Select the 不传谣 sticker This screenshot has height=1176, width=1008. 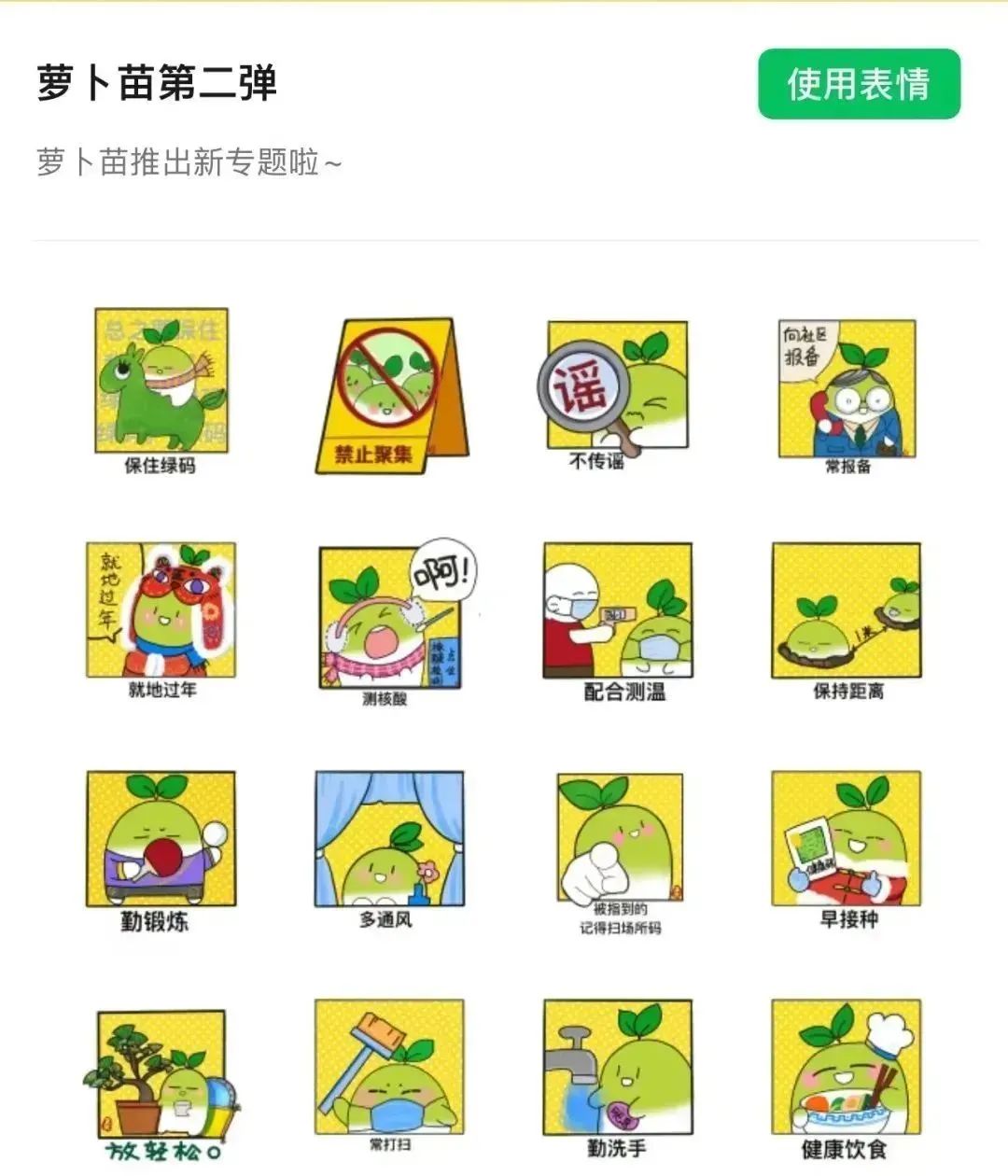(616, 392)
